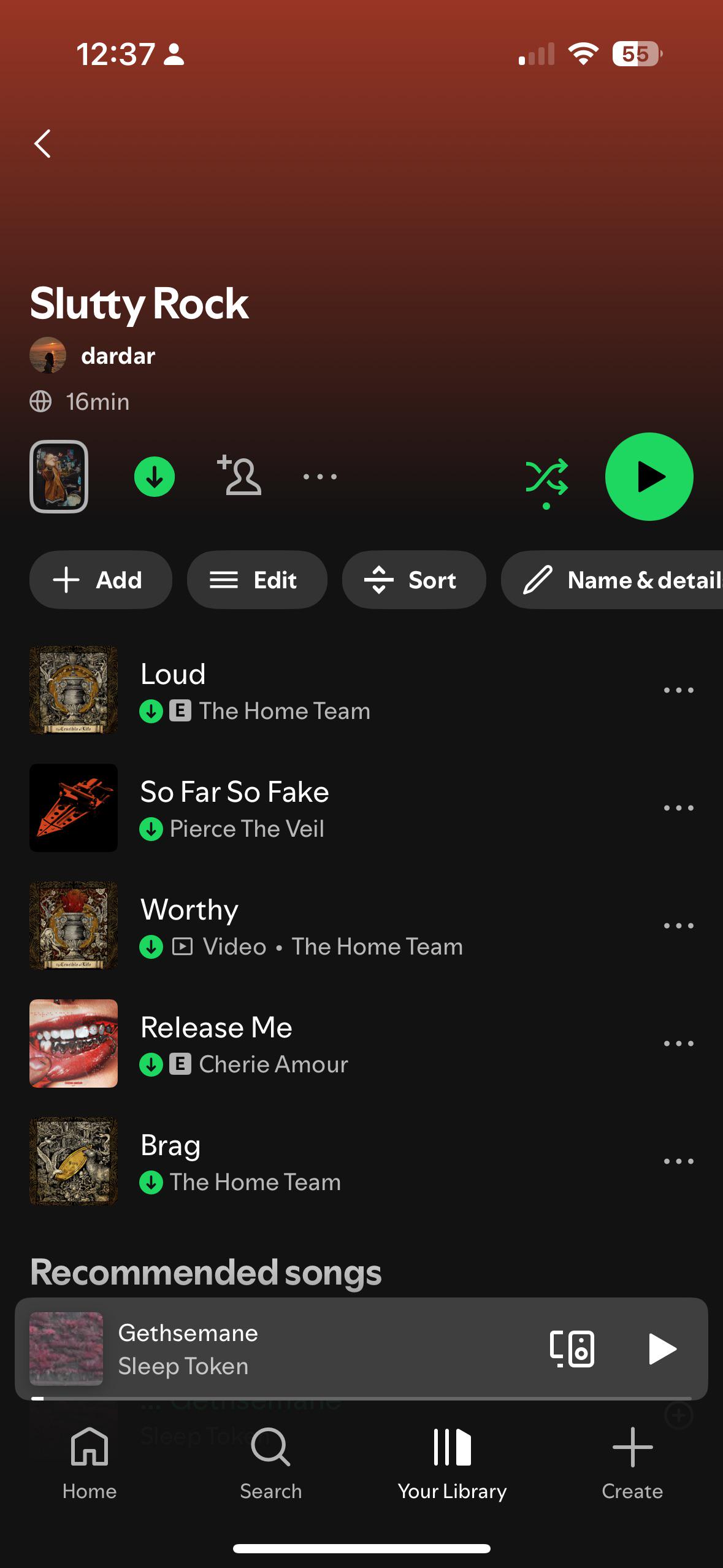Resume Gethsemane in the mini player
The height and width of the screenshot is (1568, 723).
662,1349
